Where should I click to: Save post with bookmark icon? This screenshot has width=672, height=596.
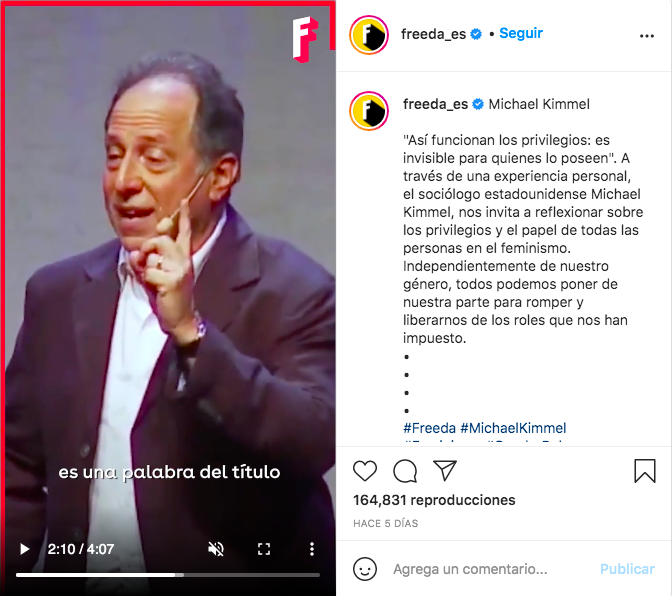point(645,471)
